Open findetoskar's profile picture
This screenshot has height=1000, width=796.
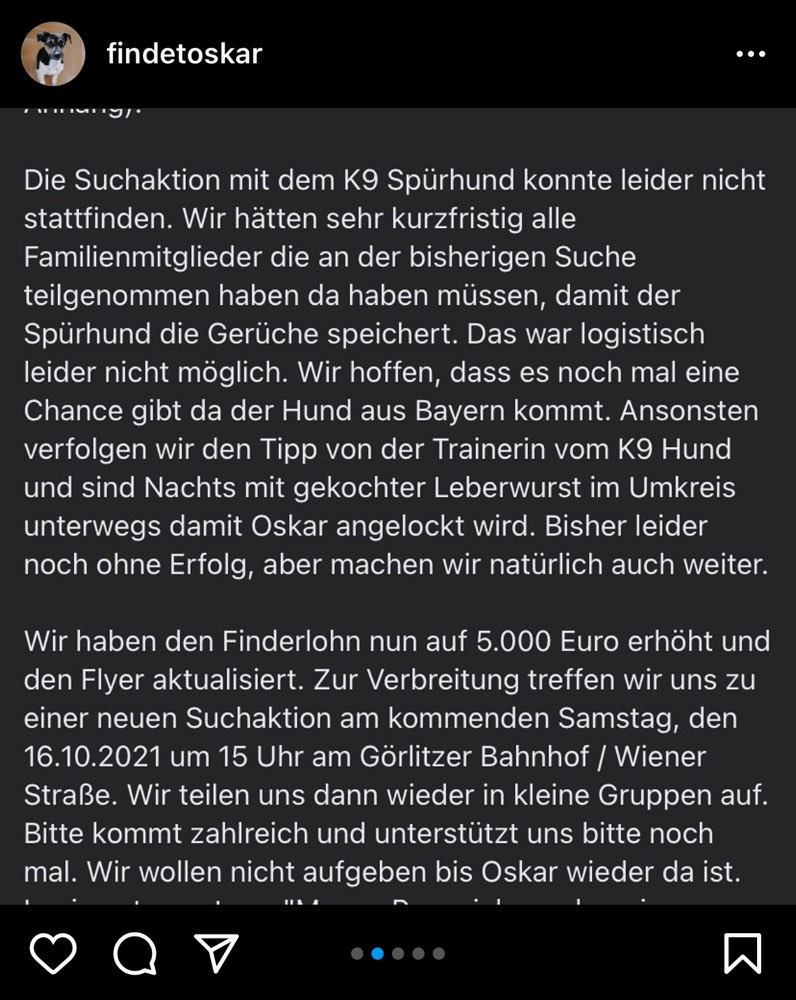53,54
